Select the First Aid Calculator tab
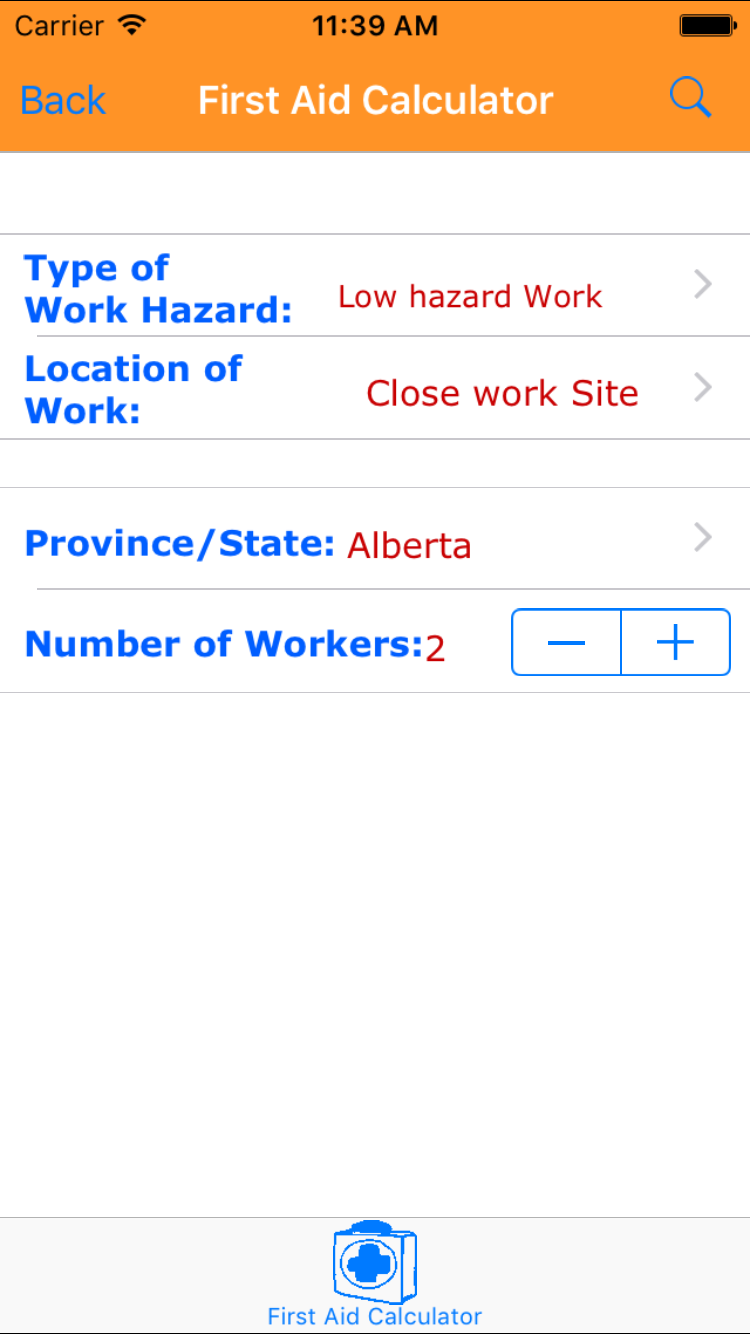This screenshot has width=750, height=1334. point(375,1275)
